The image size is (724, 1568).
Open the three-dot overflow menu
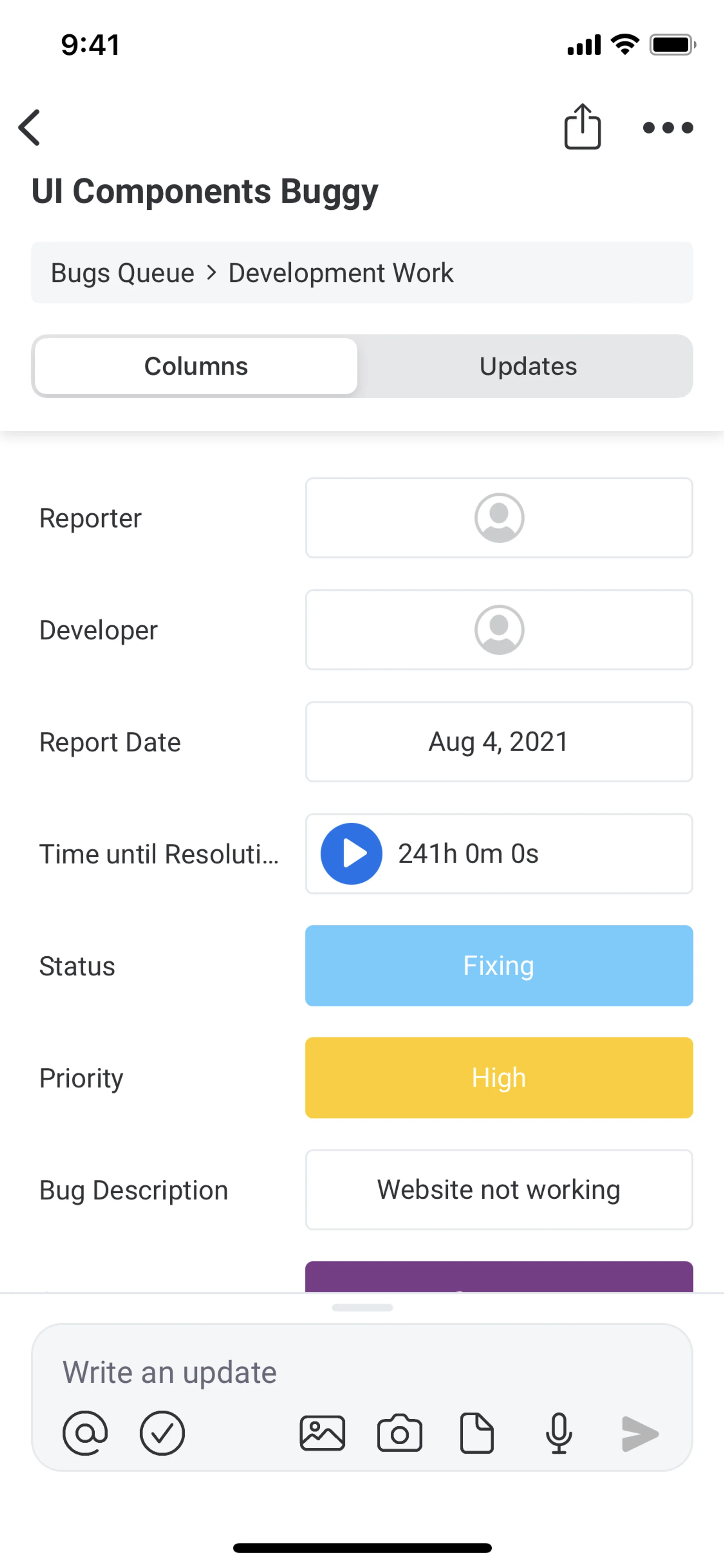pyautogui.click(x=667, y=127)
